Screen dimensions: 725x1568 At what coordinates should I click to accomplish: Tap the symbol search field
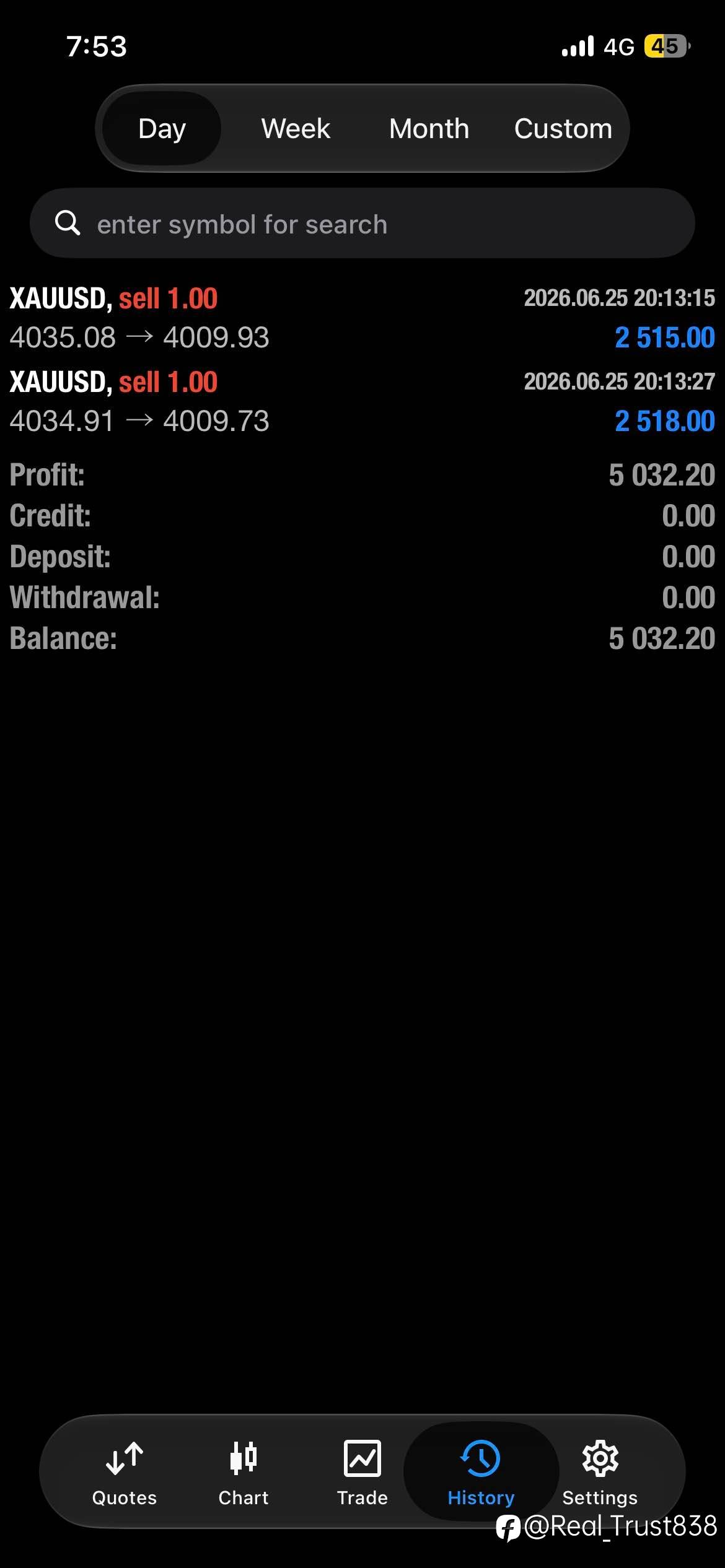pos(362,224)
